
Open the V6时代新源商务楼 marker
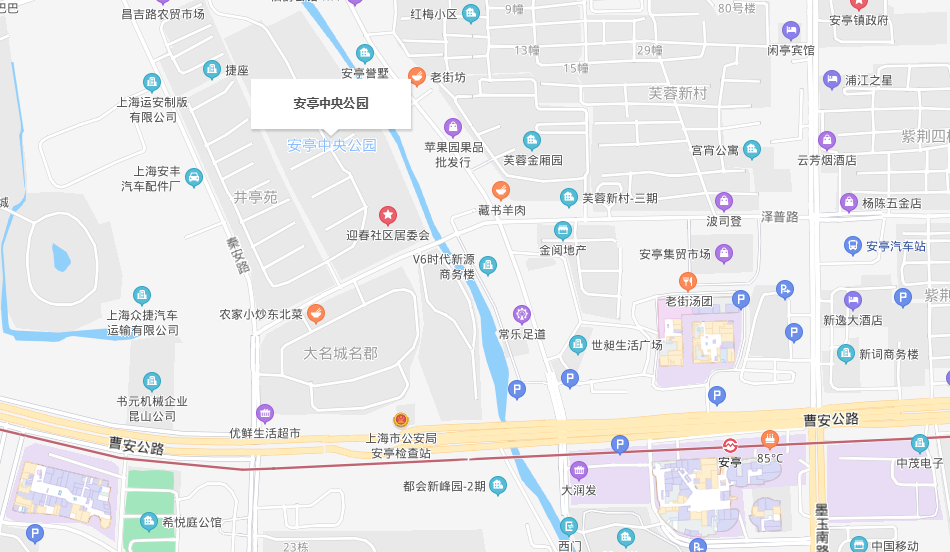click(487, 265)
